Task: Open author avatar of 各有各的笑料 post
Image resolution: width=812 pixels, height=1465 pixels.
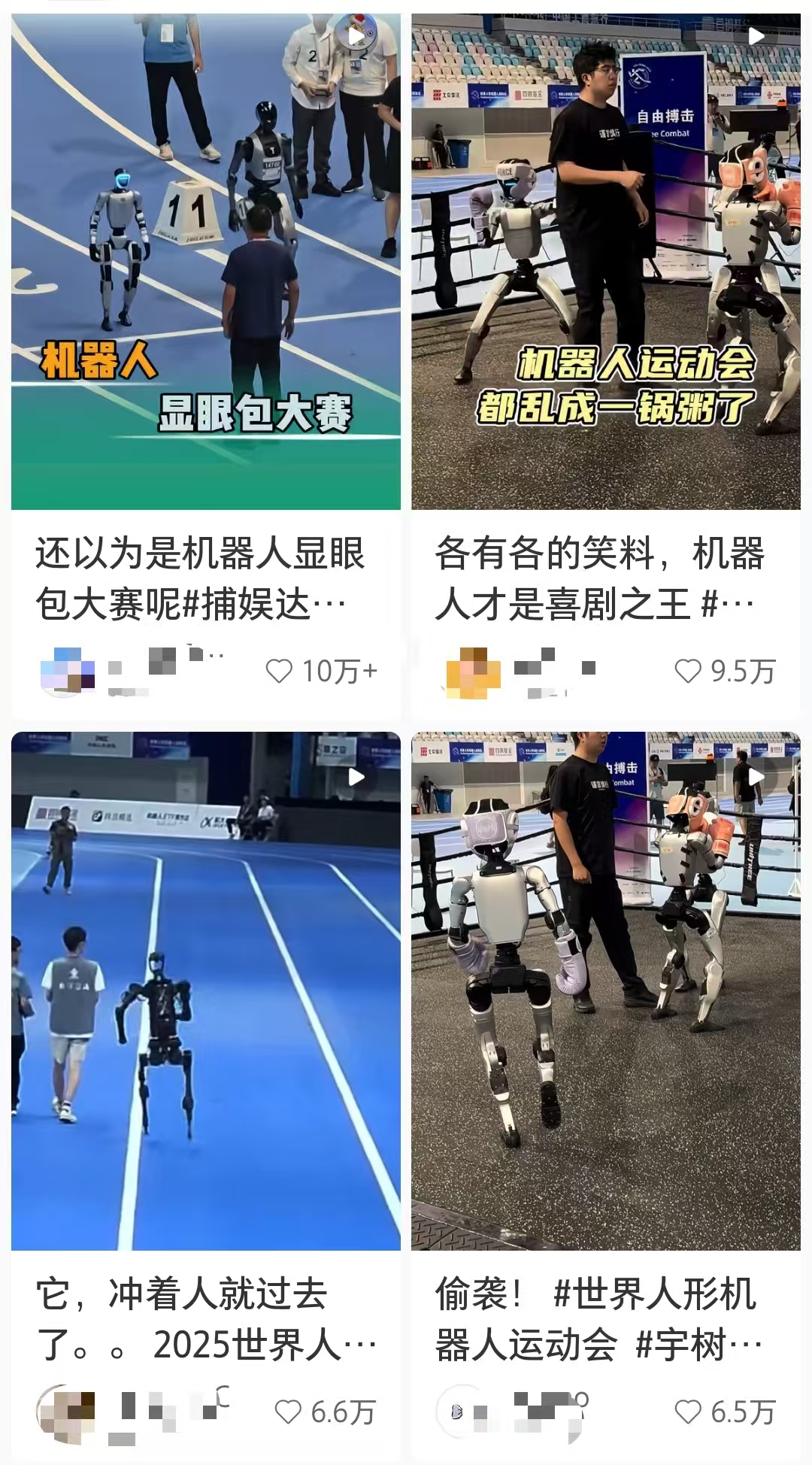Action: click(x=473, y=672)
